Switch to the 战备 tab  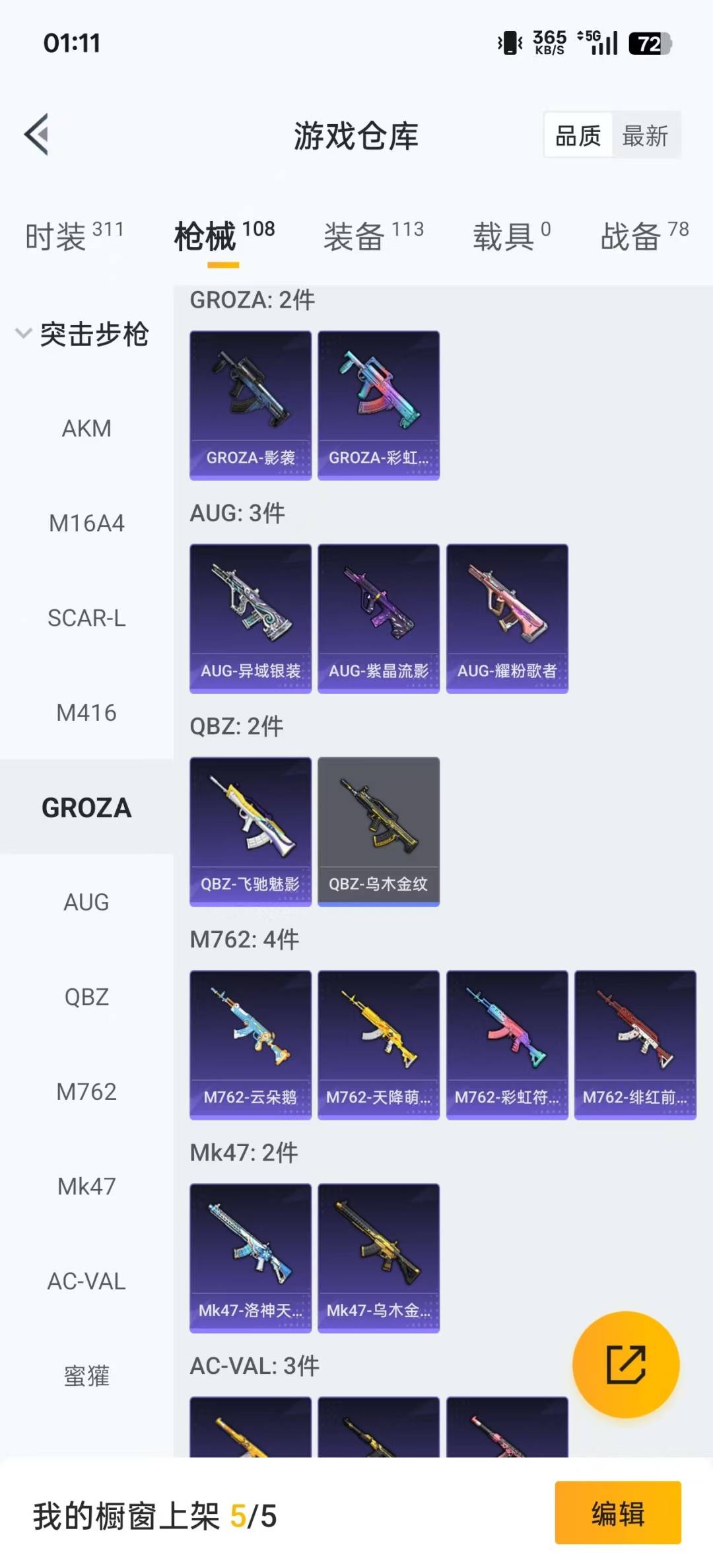pos(644,236)
